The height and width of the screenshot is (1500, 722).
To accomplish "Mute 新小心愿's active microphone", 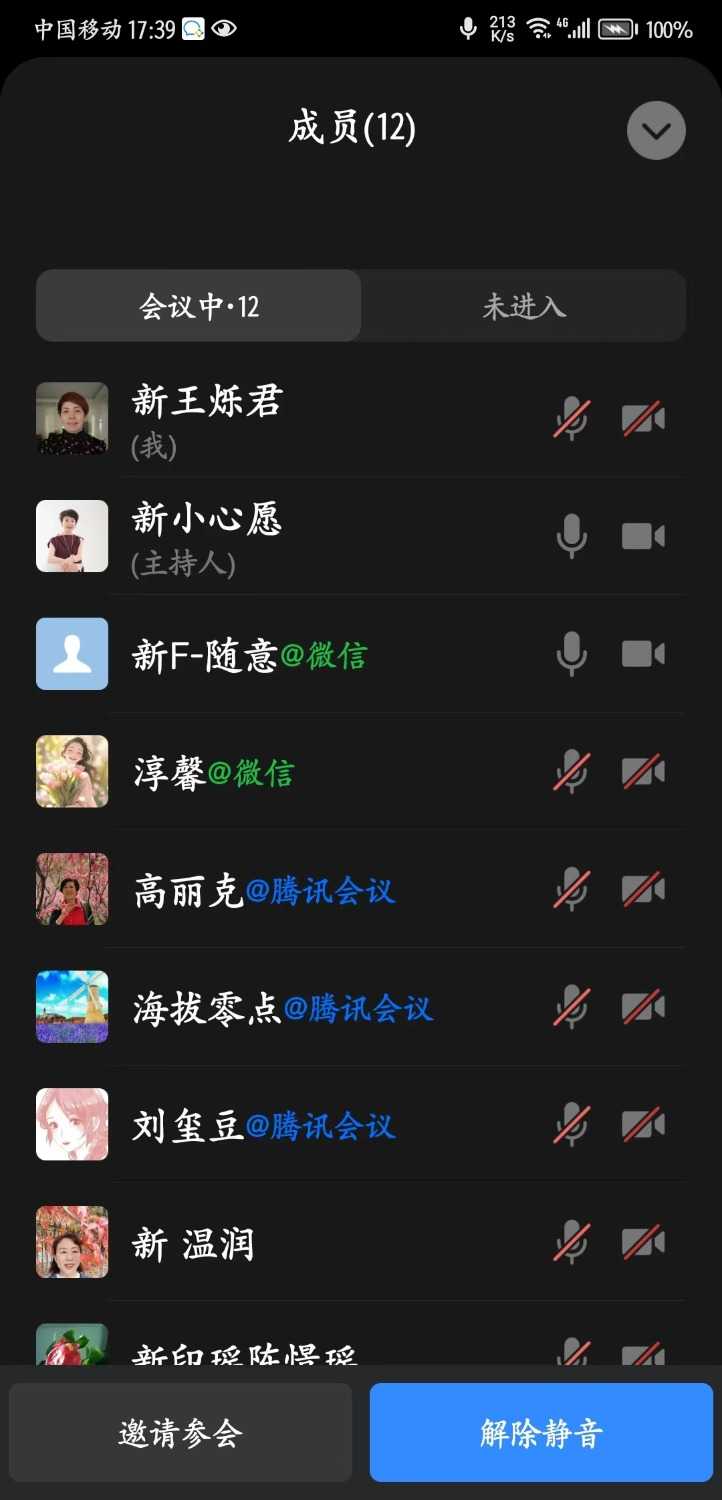I will point(570,536).
